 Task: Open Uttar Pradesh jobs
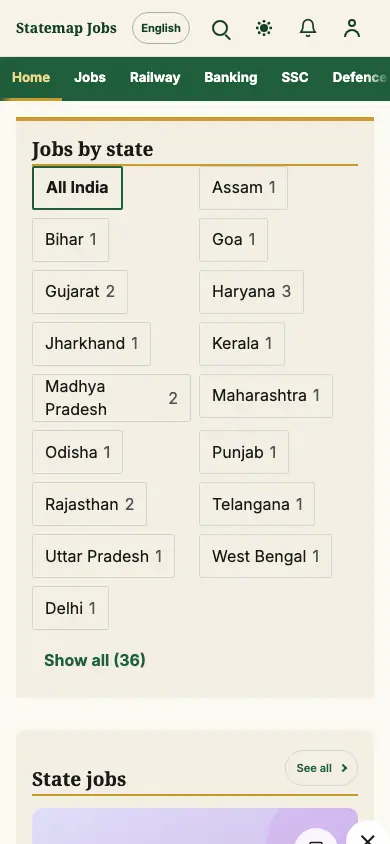point(103,556)
